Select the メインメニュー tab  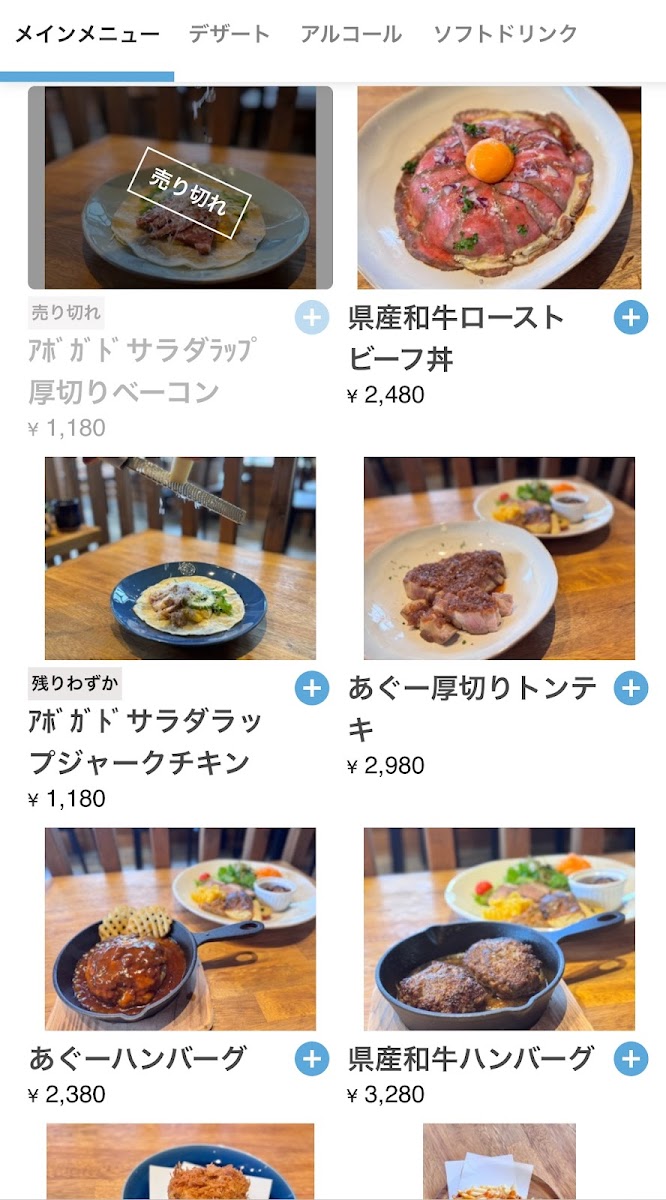[x=87, y=34]
